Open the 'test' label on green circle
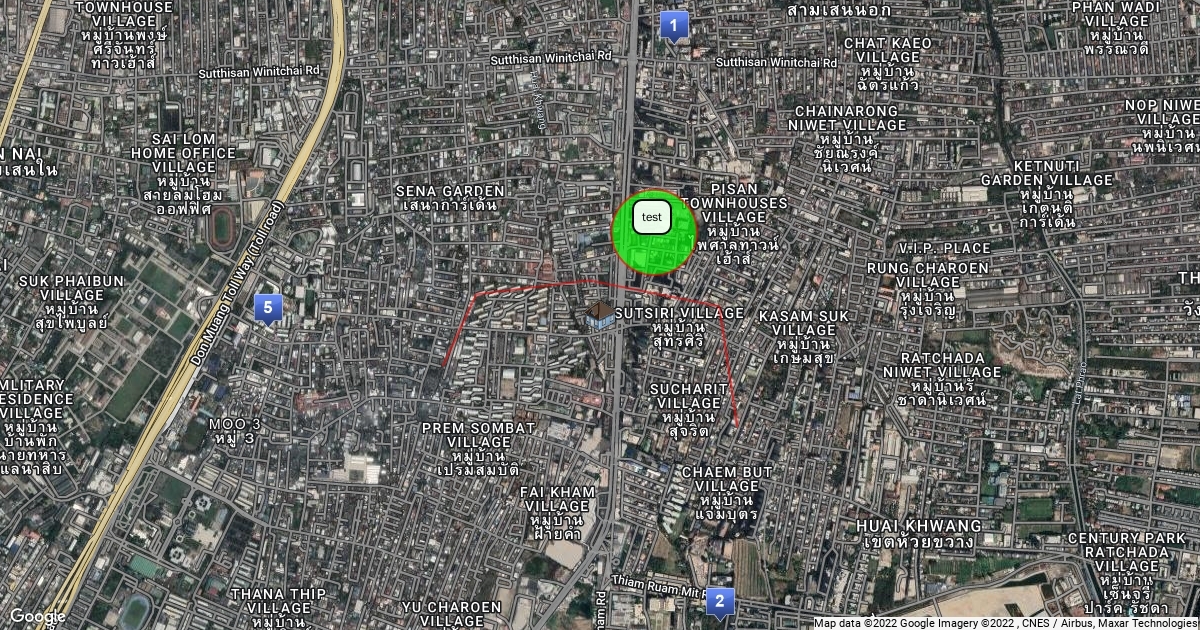 [x=652, y=216]
